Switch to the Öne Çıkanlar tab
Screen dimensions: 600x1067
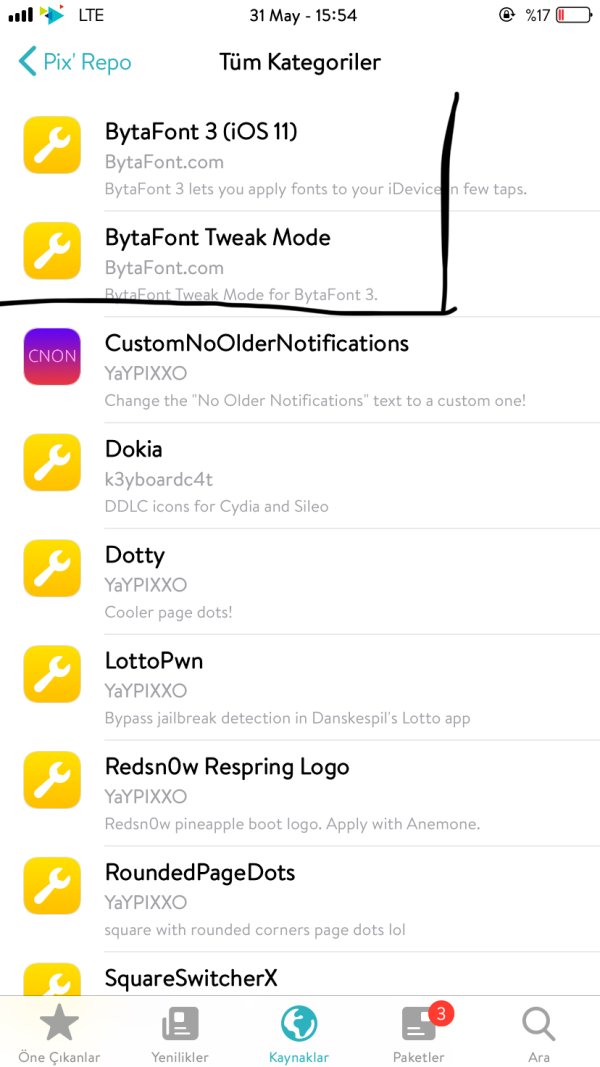[59, 1033]
